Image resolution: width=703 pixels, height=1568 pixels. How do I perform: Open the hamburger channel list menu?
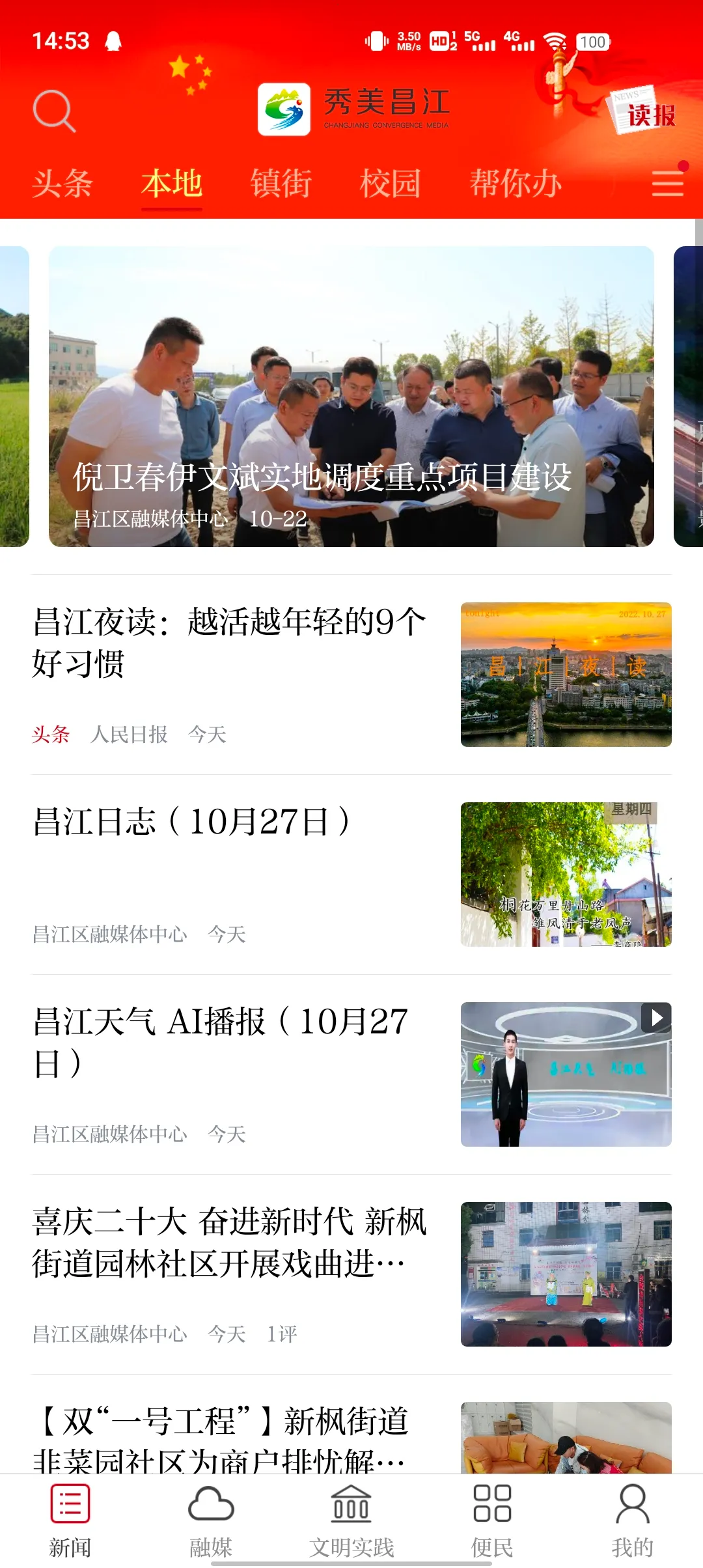[x=667, y=184]
